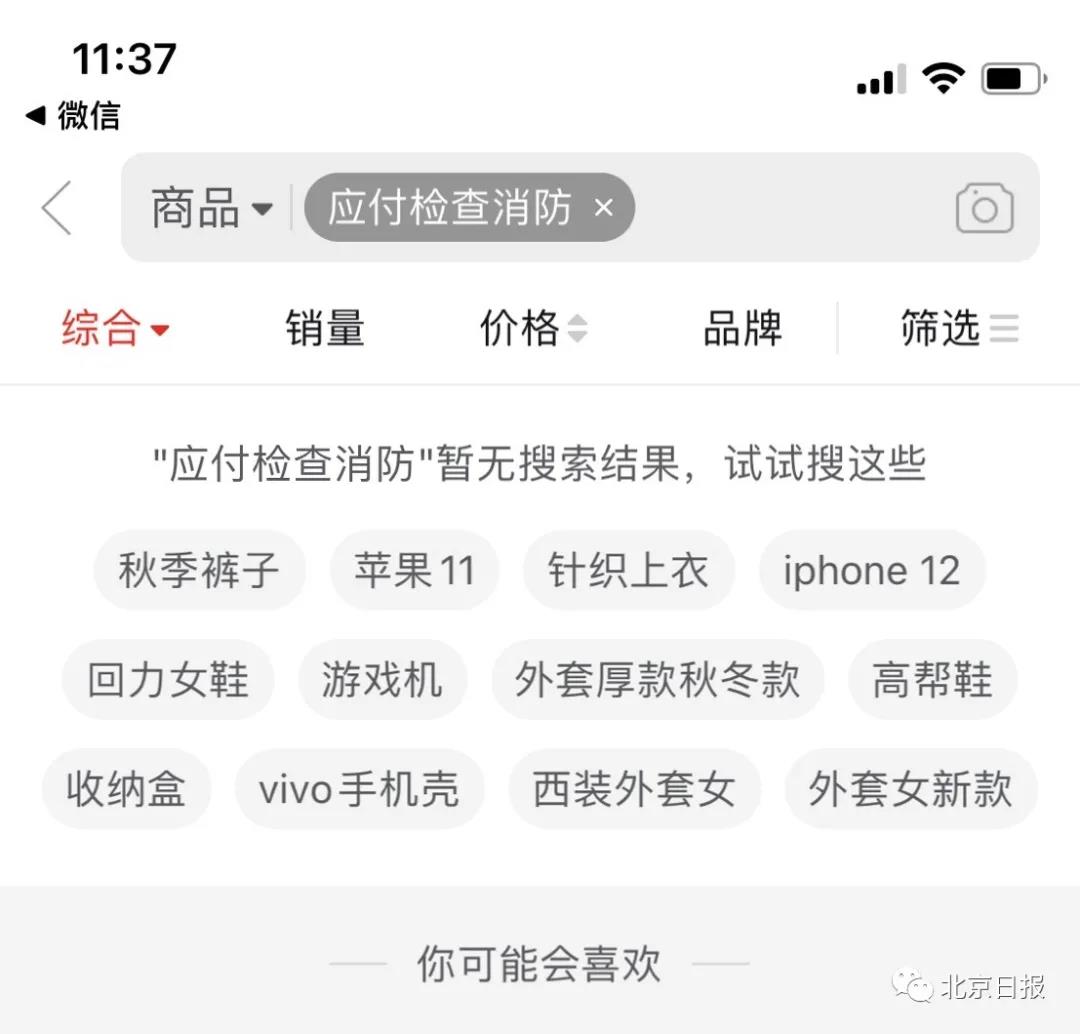Return to 微信 via status bar link
Viewport: 1080px width, 1034px height.
tap(73, 116)
